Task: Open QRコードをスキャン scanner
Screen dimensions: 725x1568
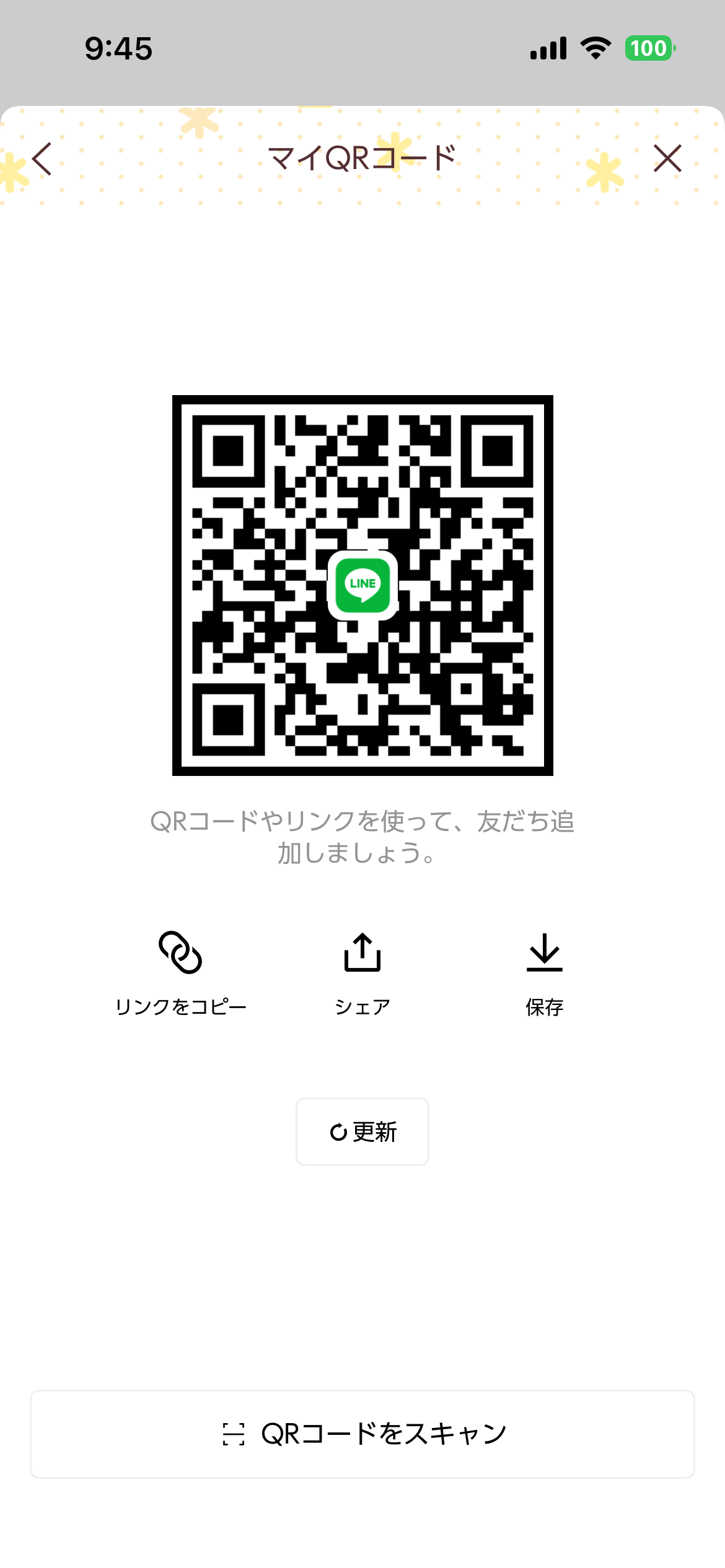Action: [x=362, y=1434]
